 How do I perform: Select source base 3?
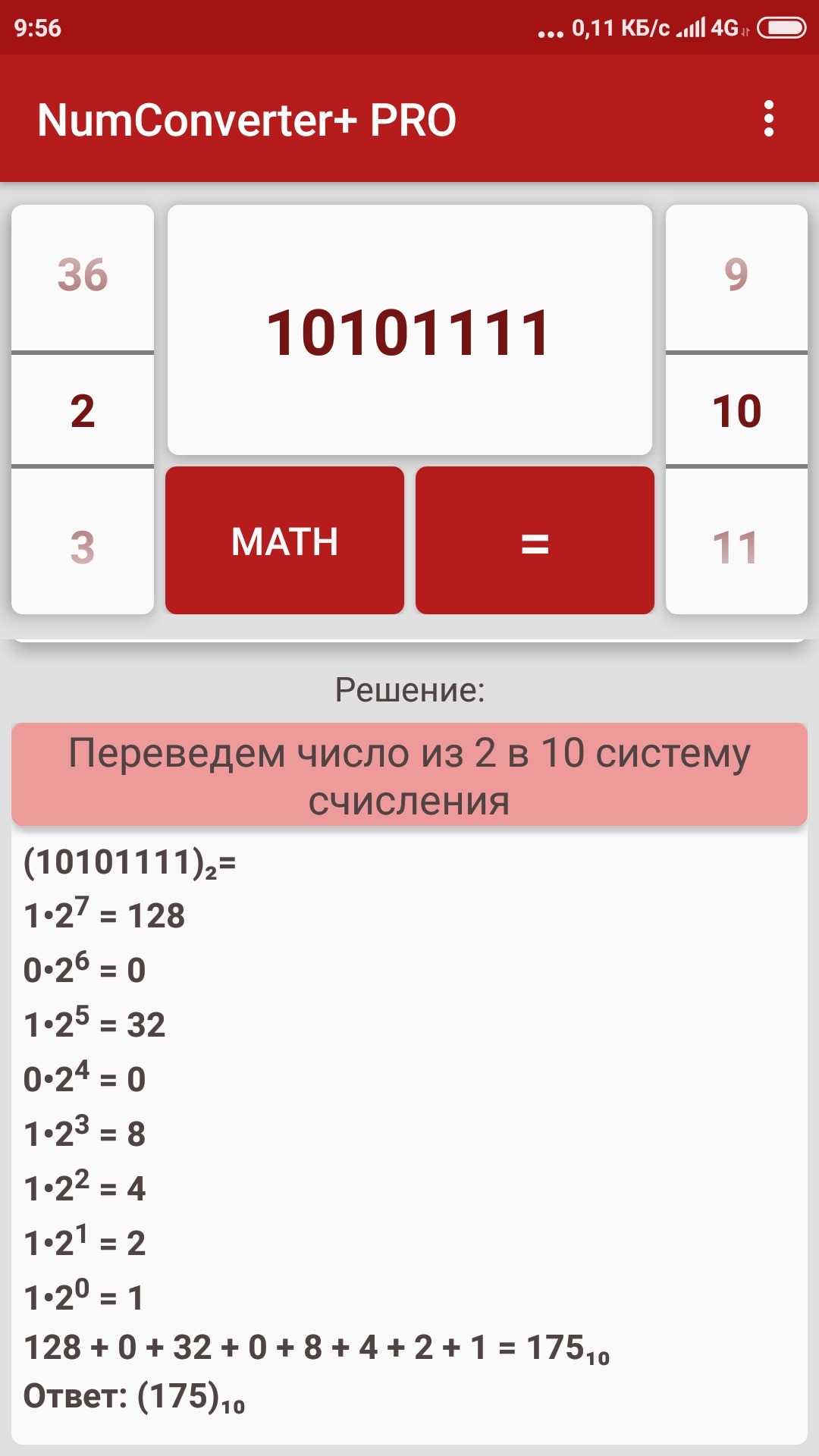pyautogui.click(x=83, y=546)
